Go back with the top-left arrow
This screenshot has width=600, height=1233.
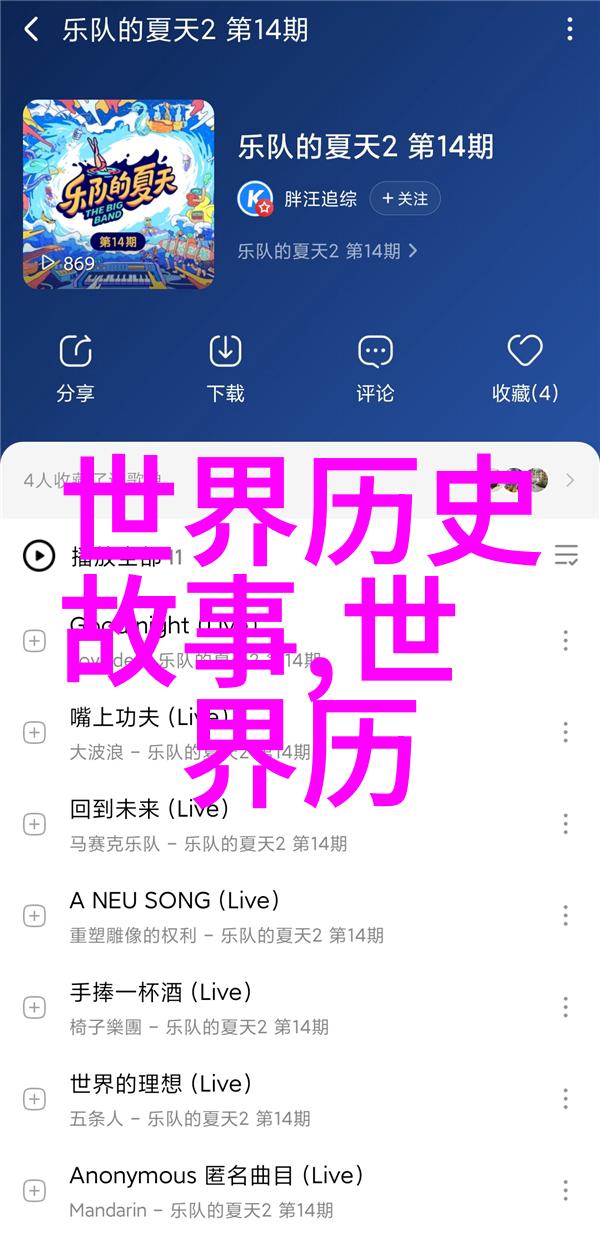coord(31,29)
